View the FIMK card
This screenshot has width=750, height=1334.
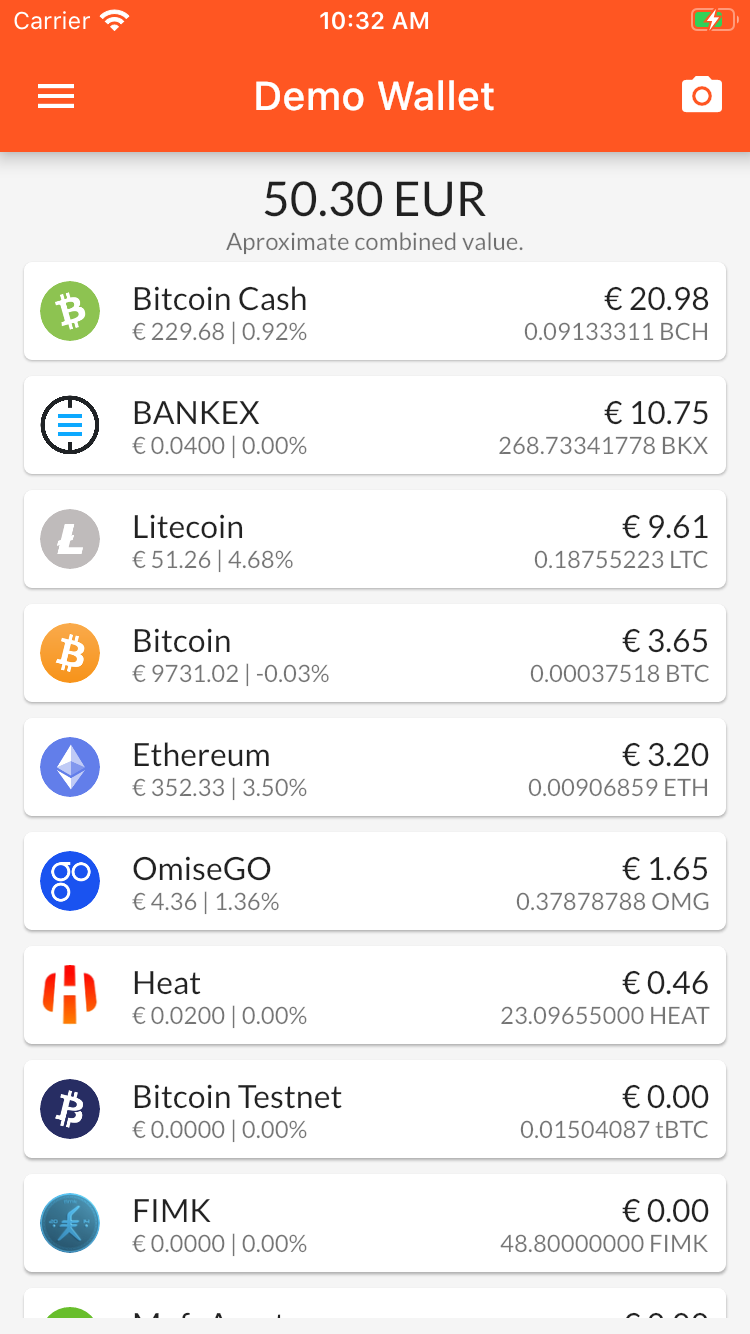coord(375,1223)
